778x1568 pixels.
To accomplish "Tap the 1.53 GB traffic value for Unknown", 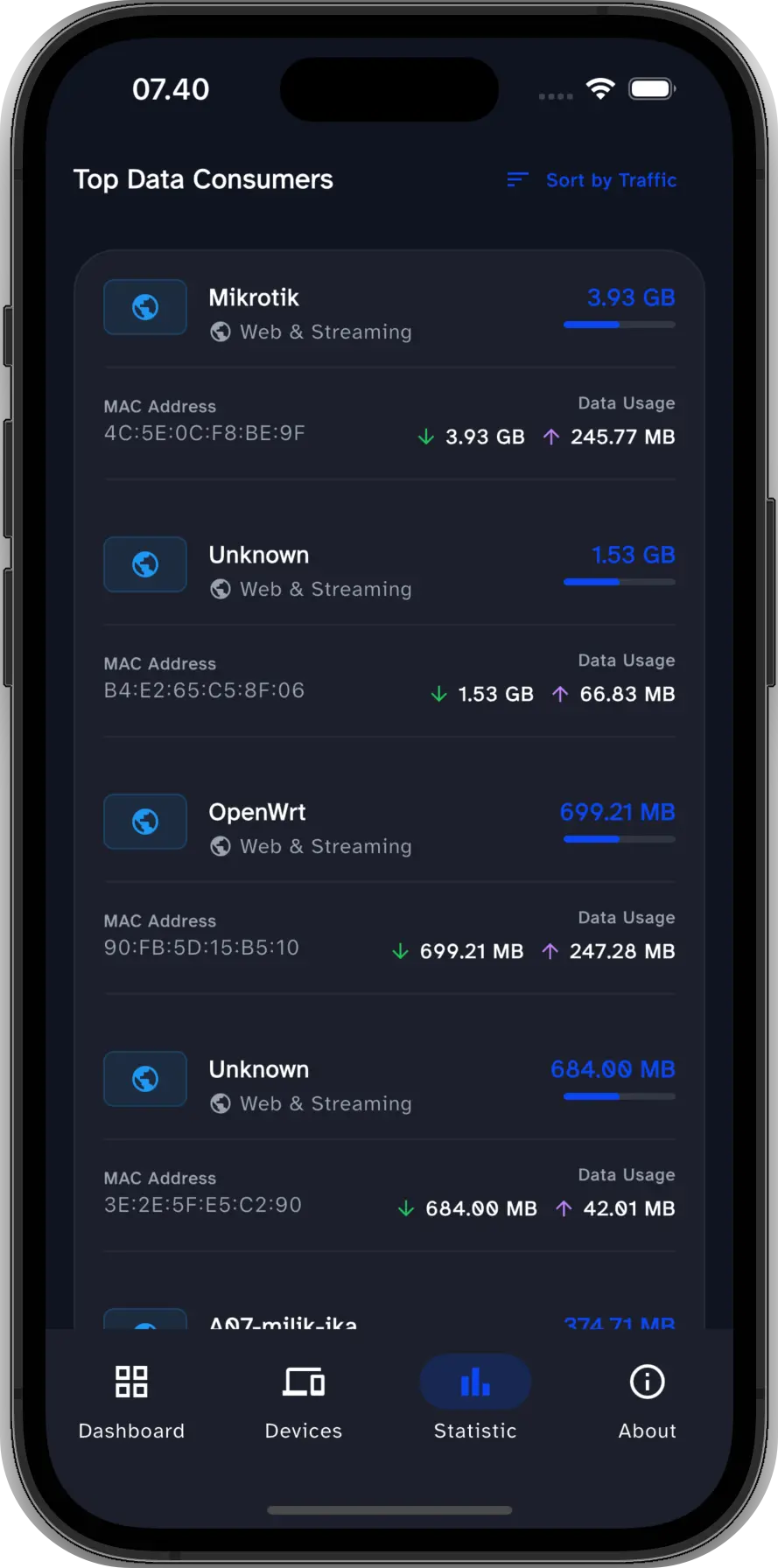I will (632, 554).
